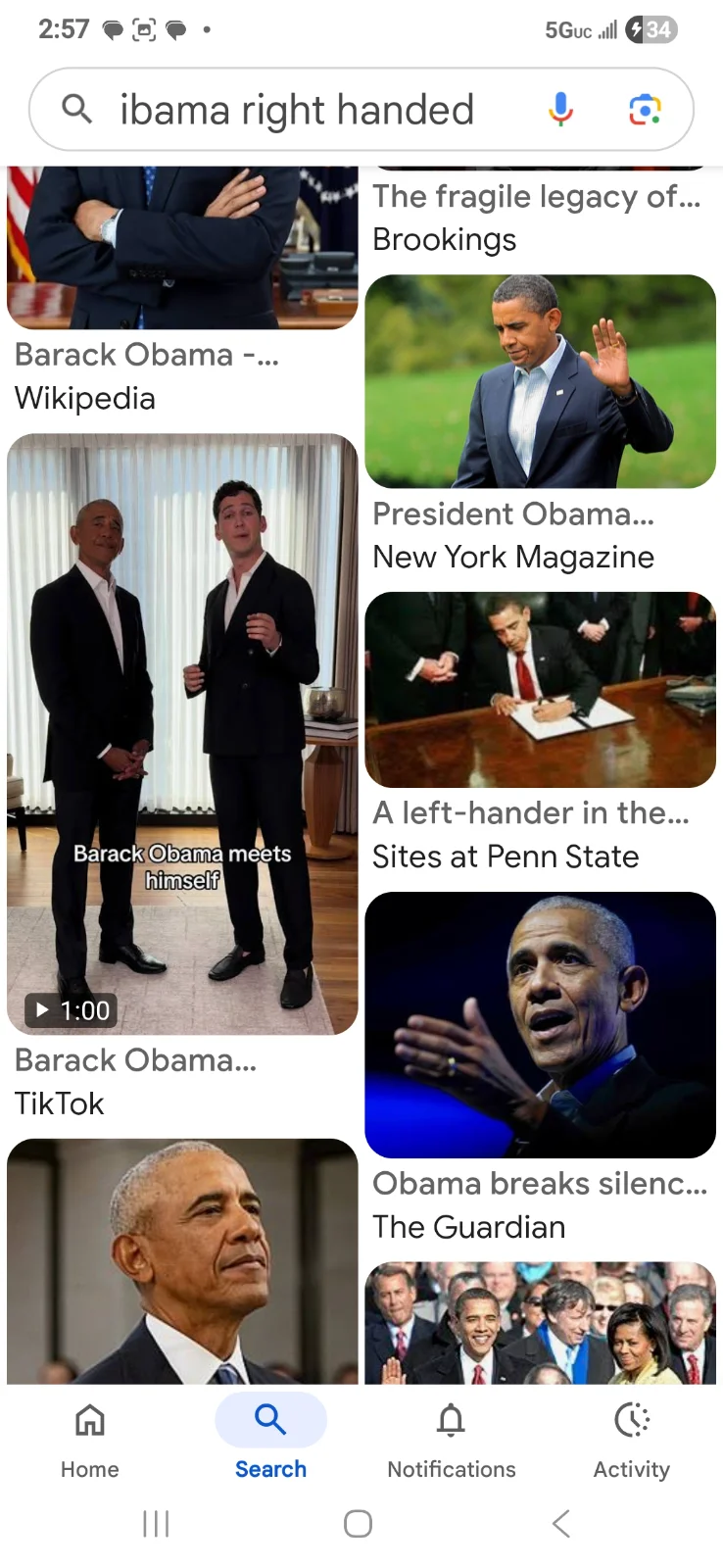The image size is (723, 1568).
Task: View The Guardian Obama breaks silence image
Action: pos(540,1024)
